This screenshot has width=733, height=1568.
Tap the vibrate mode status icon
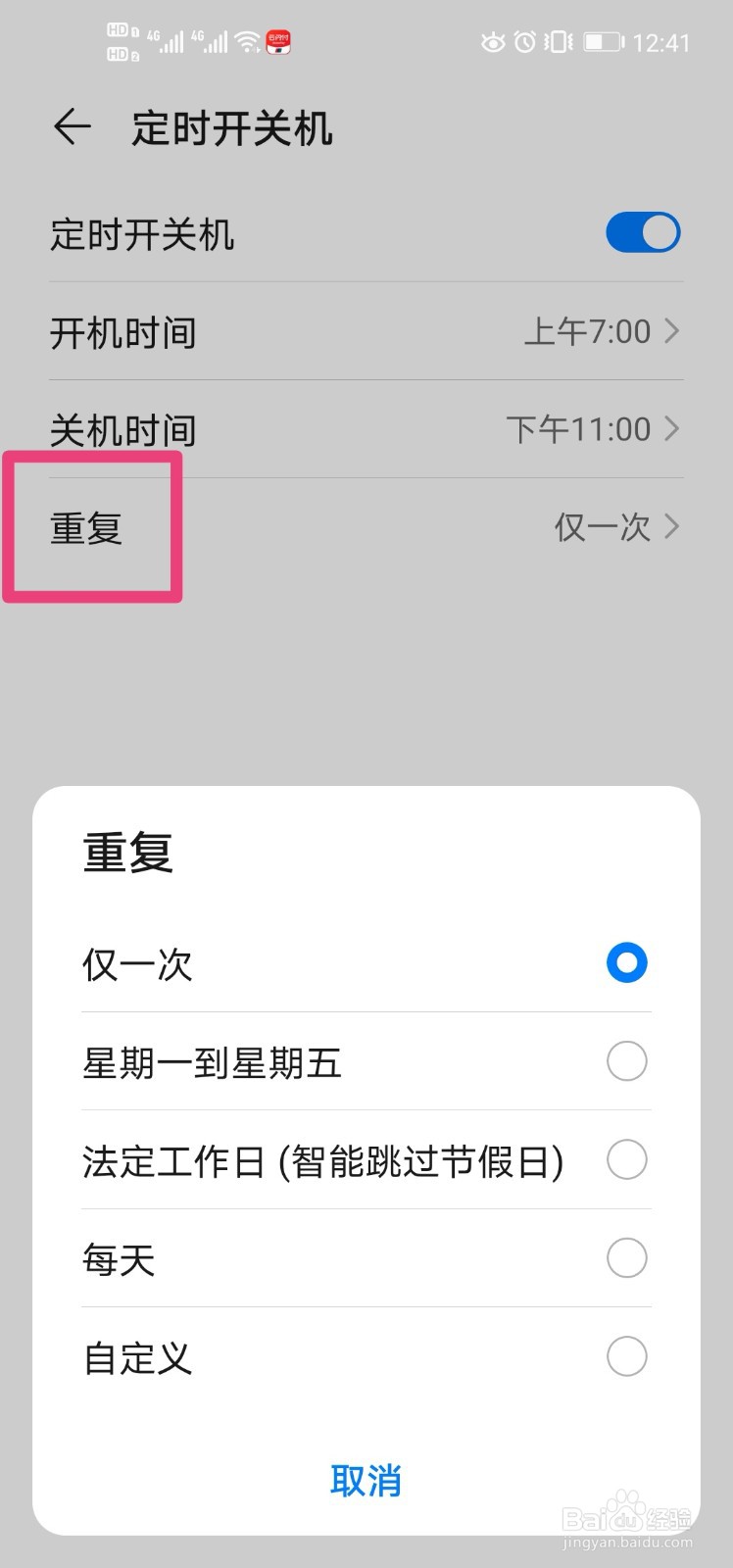pos(561,41)
